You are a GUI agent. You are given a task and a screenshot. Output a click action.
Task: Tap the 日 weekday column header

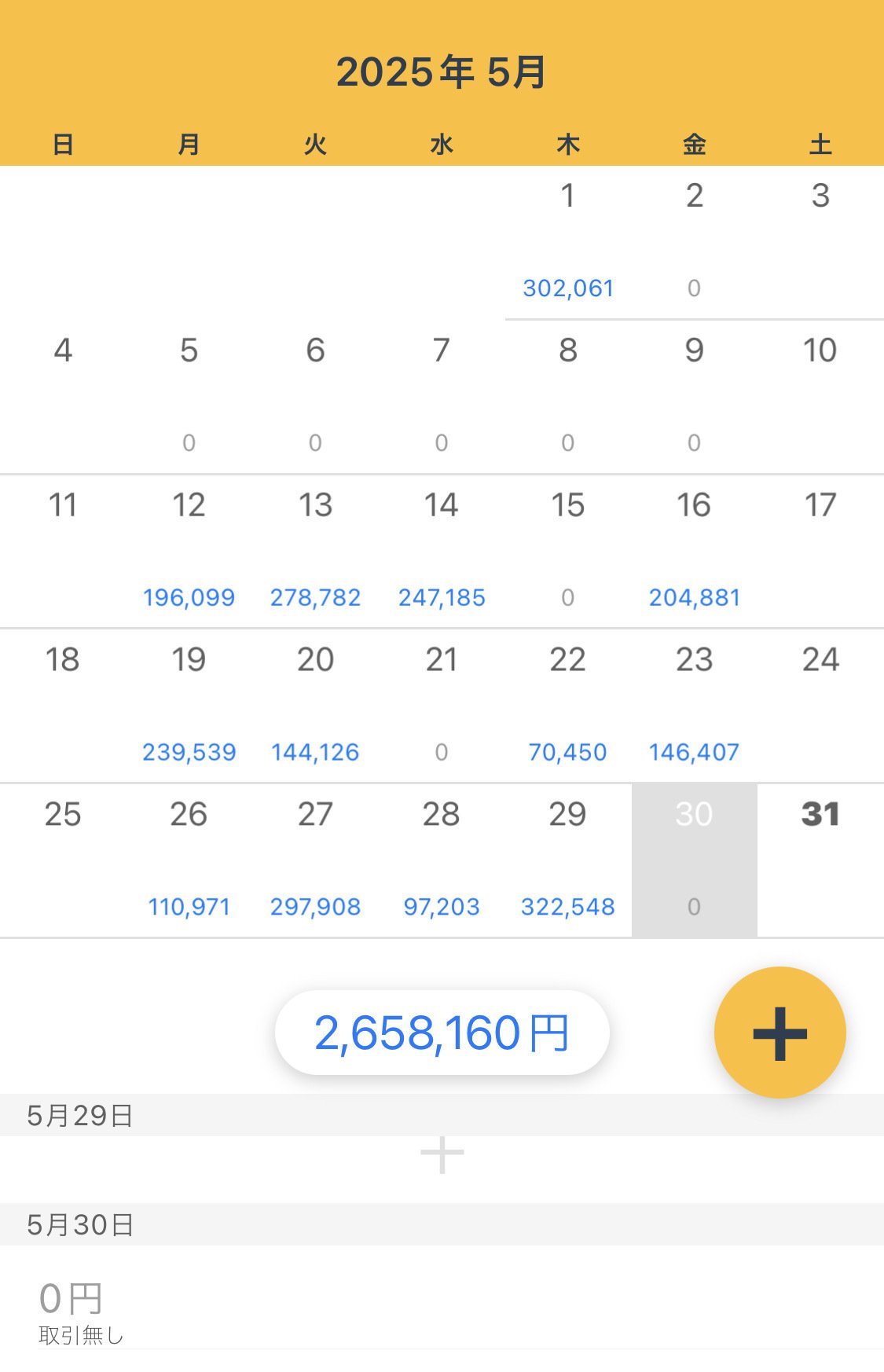coord(63,144)
